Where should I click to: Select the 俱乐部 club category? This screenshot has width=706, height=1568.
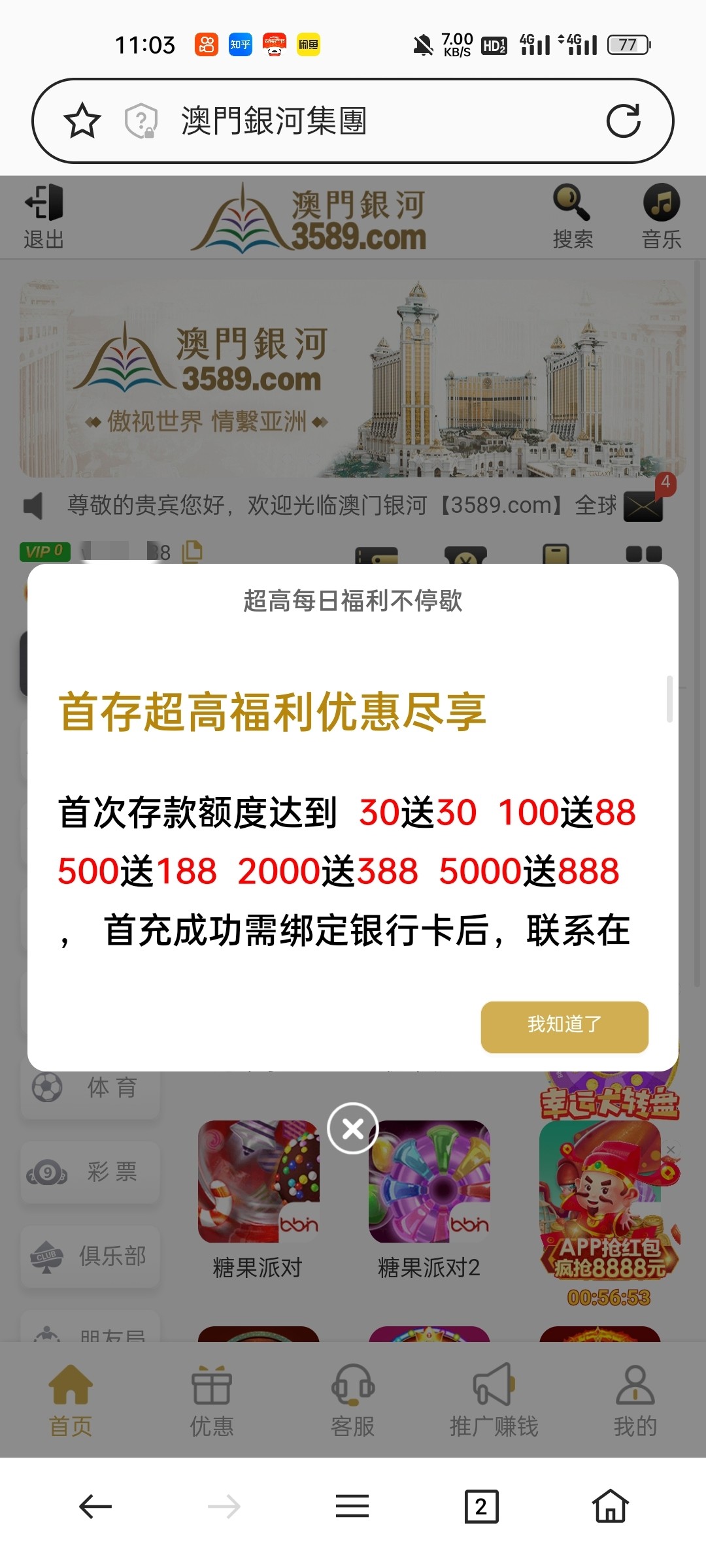(90, 1256)
